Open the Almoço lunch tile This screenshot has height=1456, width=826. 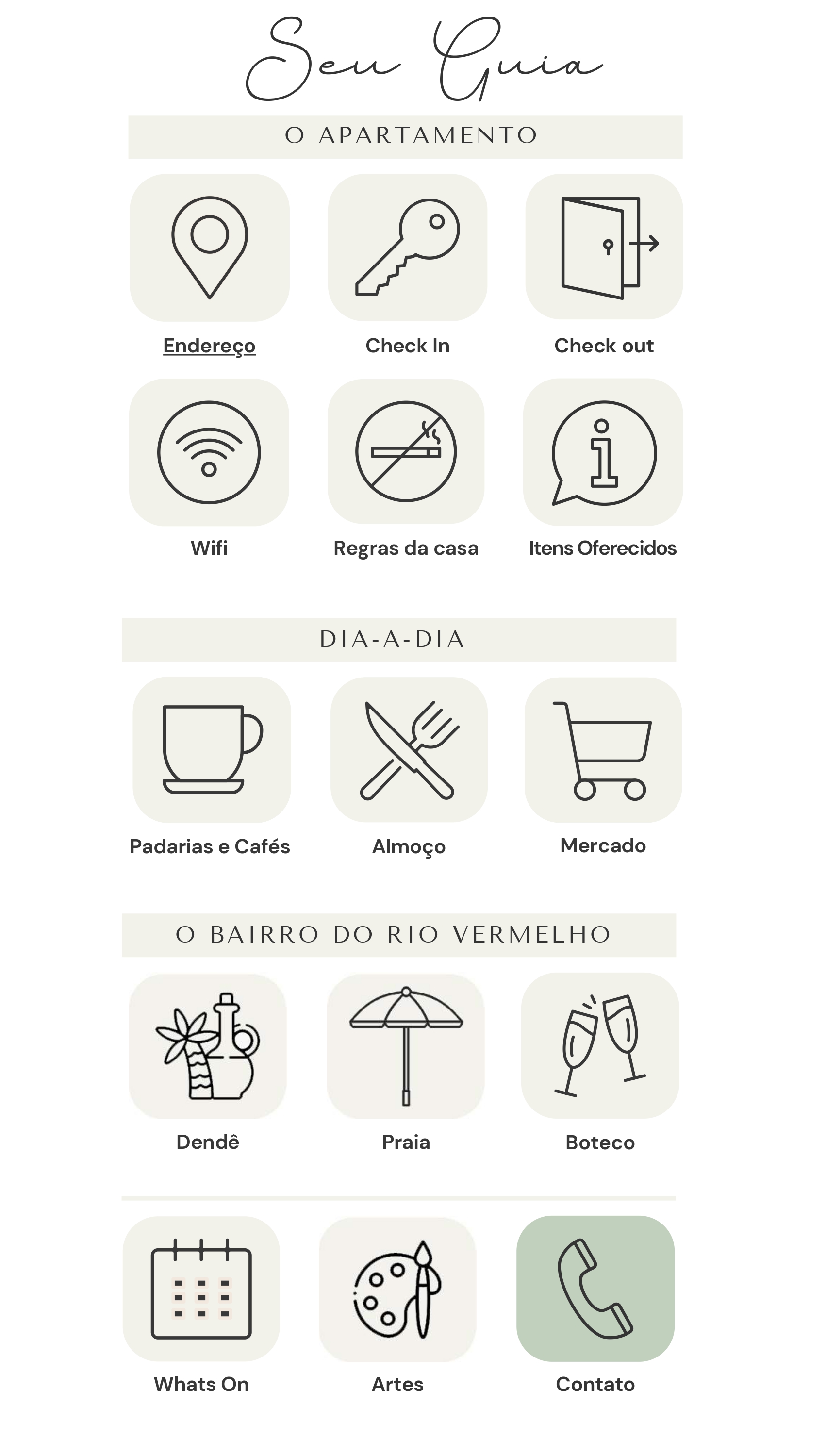point(409,749)
